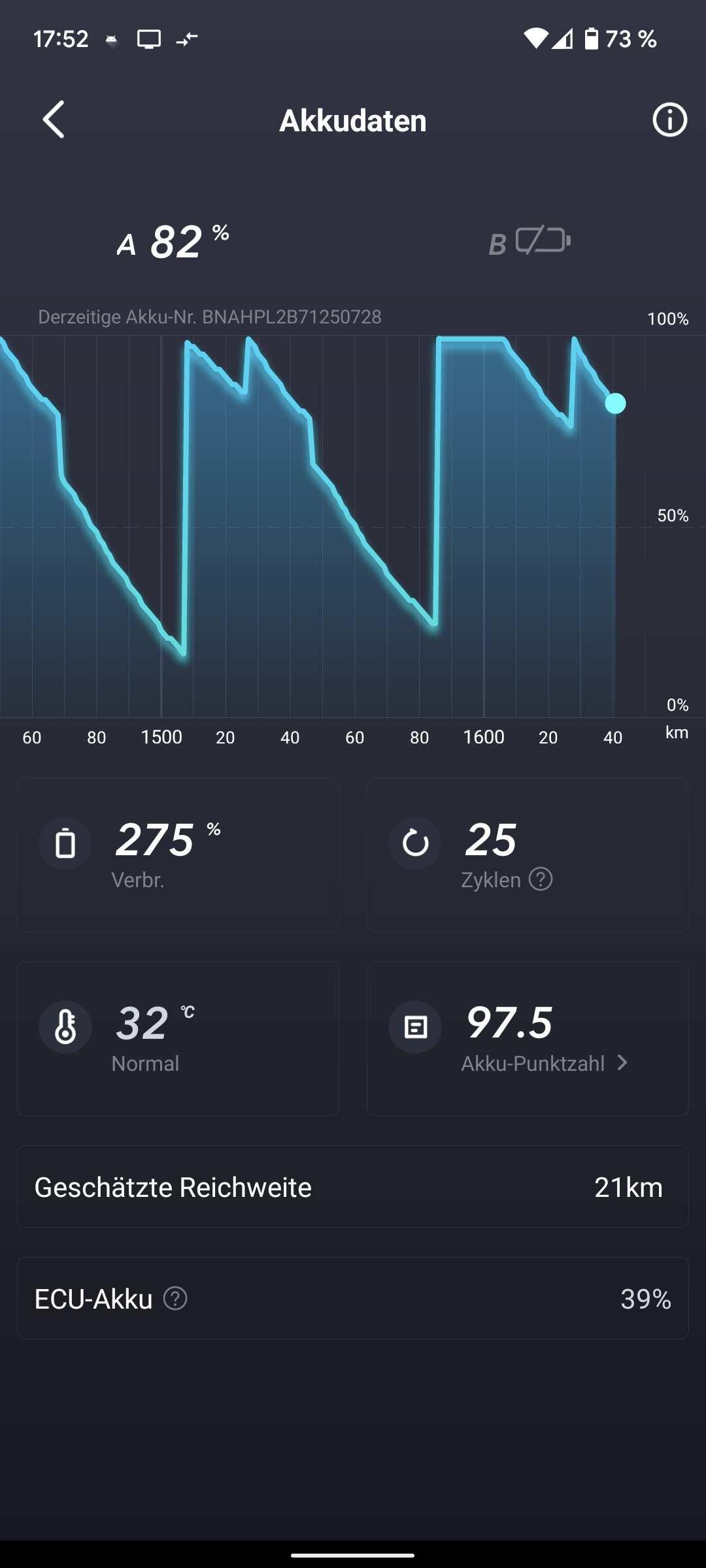The width and height of the screenshot is (706, 1568).
Task: Open Akku-Punktzahl details
Action: (544, 1064)
